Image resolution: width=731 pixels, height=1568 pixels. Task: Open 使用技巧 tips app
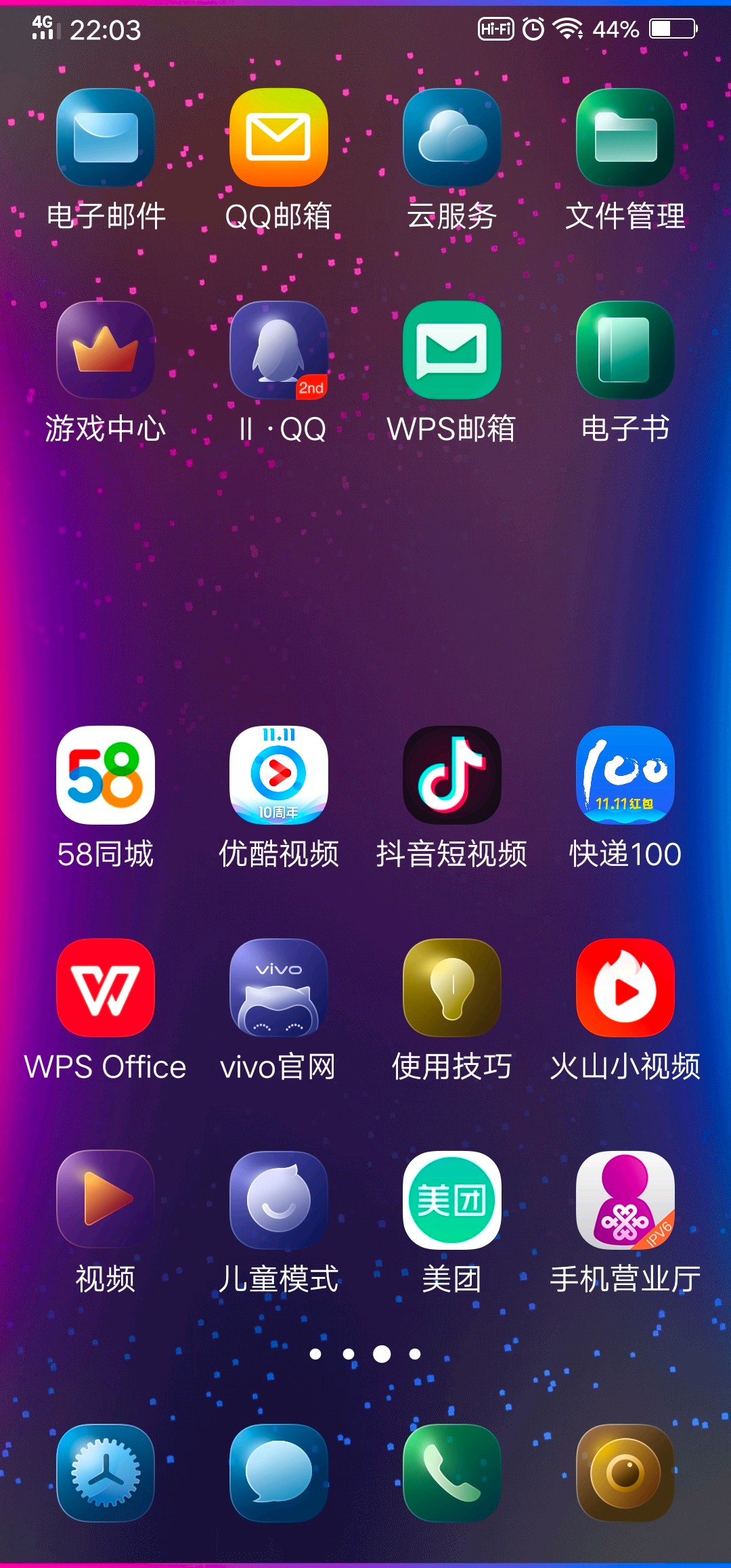(x=452, y=988)
